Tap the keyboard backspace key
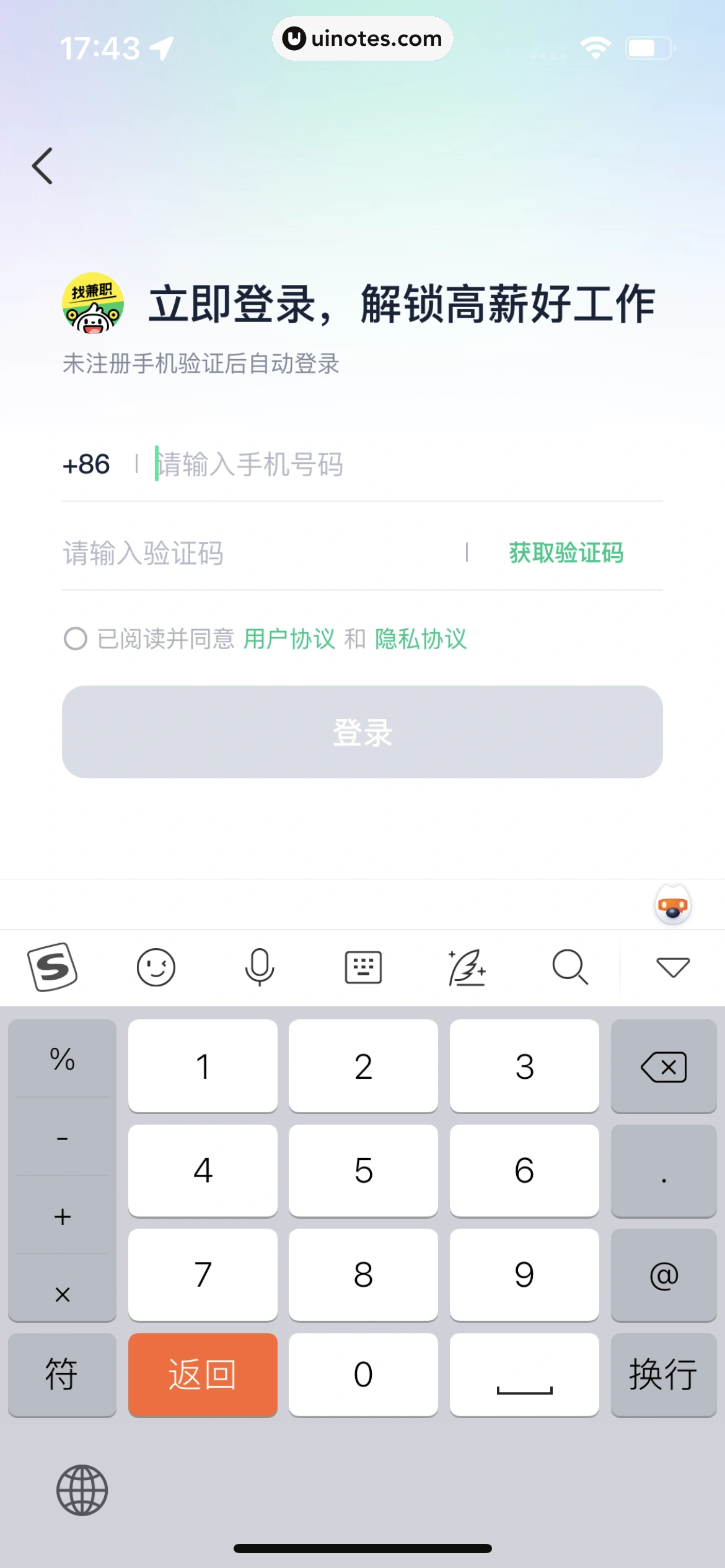The image size is (725, 1568). point(664,1066)
